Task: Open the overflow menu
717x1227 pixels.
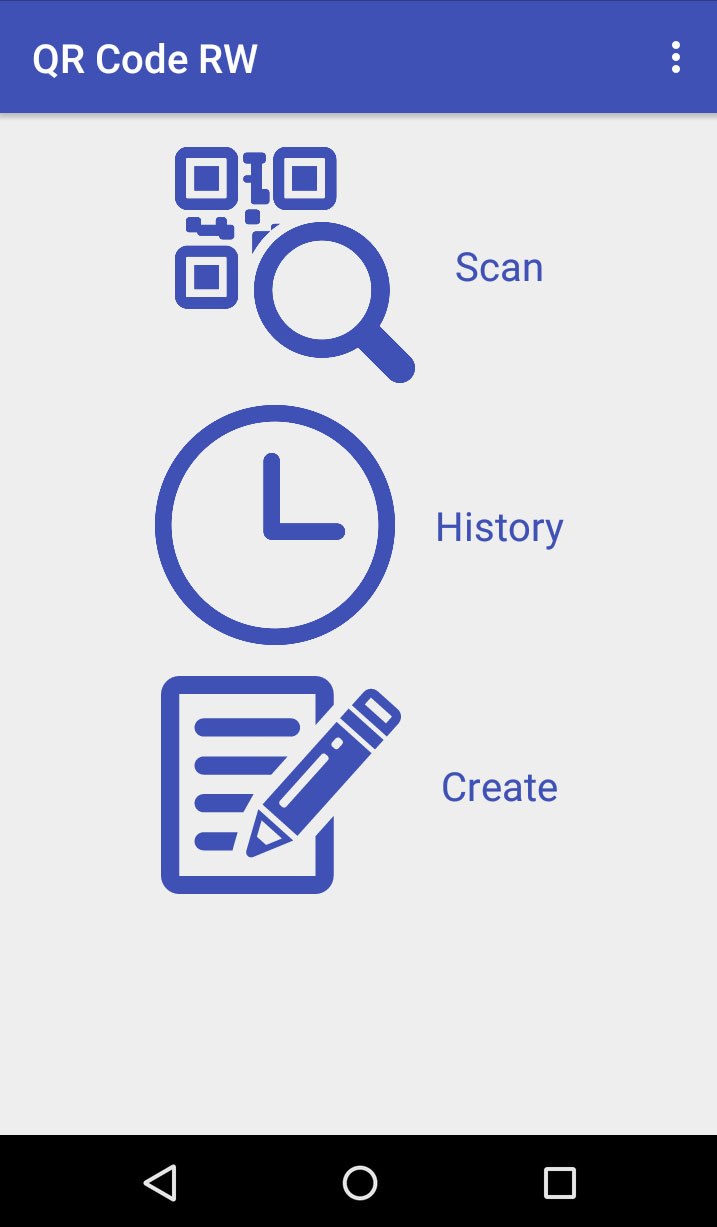Action: click(676, 58)
